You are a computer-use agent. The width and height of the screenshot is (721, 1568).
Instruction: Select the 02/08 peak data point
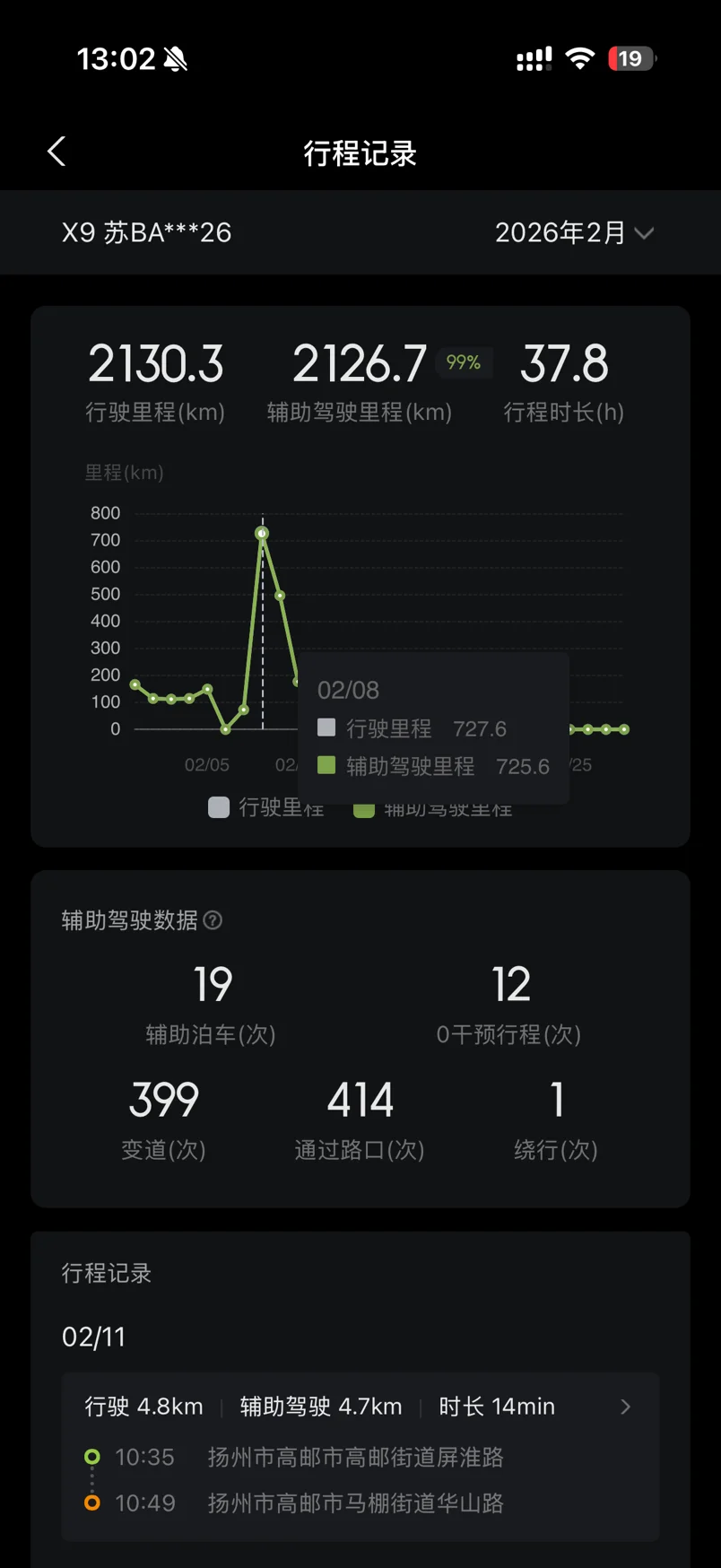[x=262, y=534]
